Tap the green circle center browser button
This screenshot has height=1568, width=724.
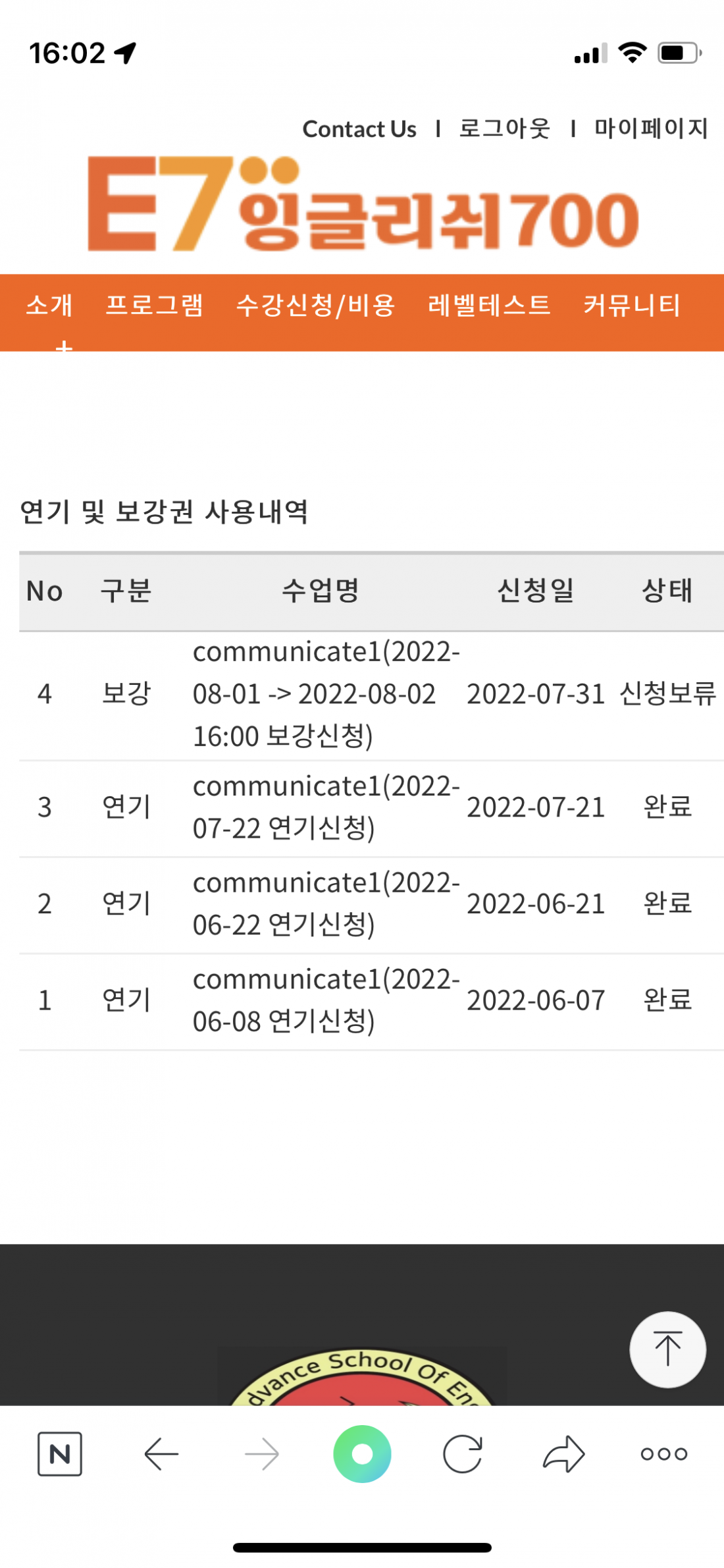[362, 1453]
